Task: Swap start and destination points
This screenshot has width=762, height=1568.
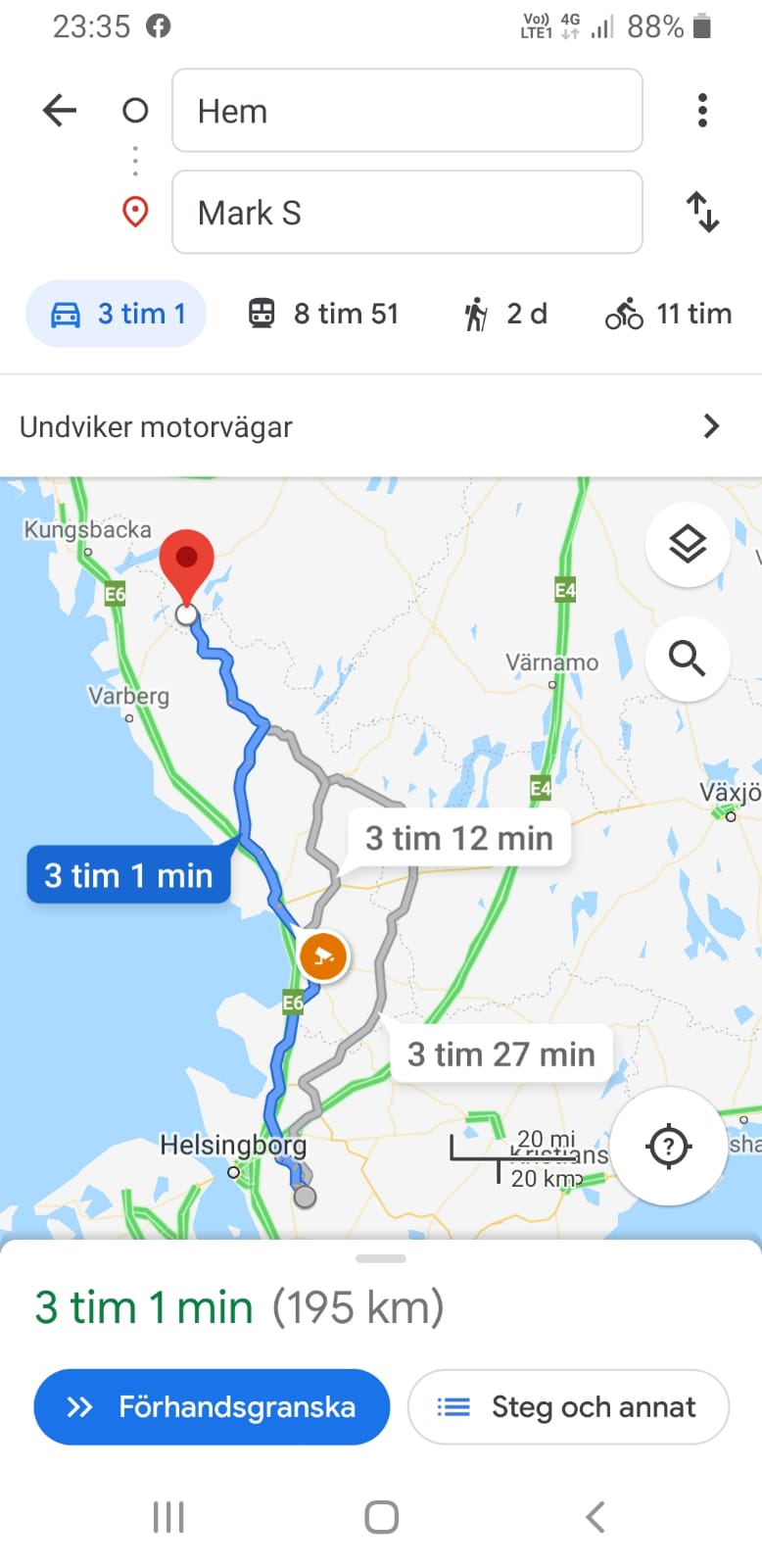Action: (702, 212)
